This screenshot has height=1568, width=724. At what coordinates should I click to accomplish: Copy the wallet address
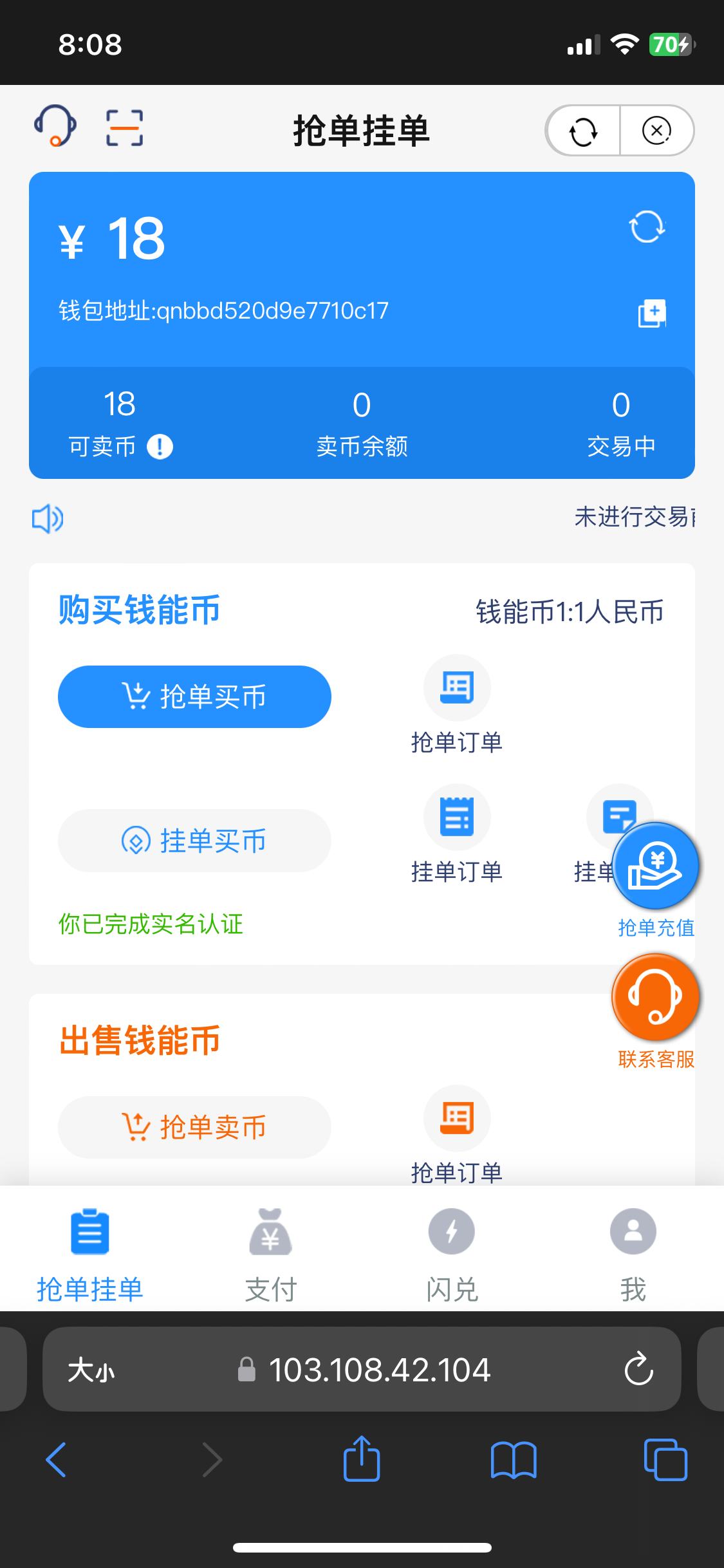(x=651, y=313)
